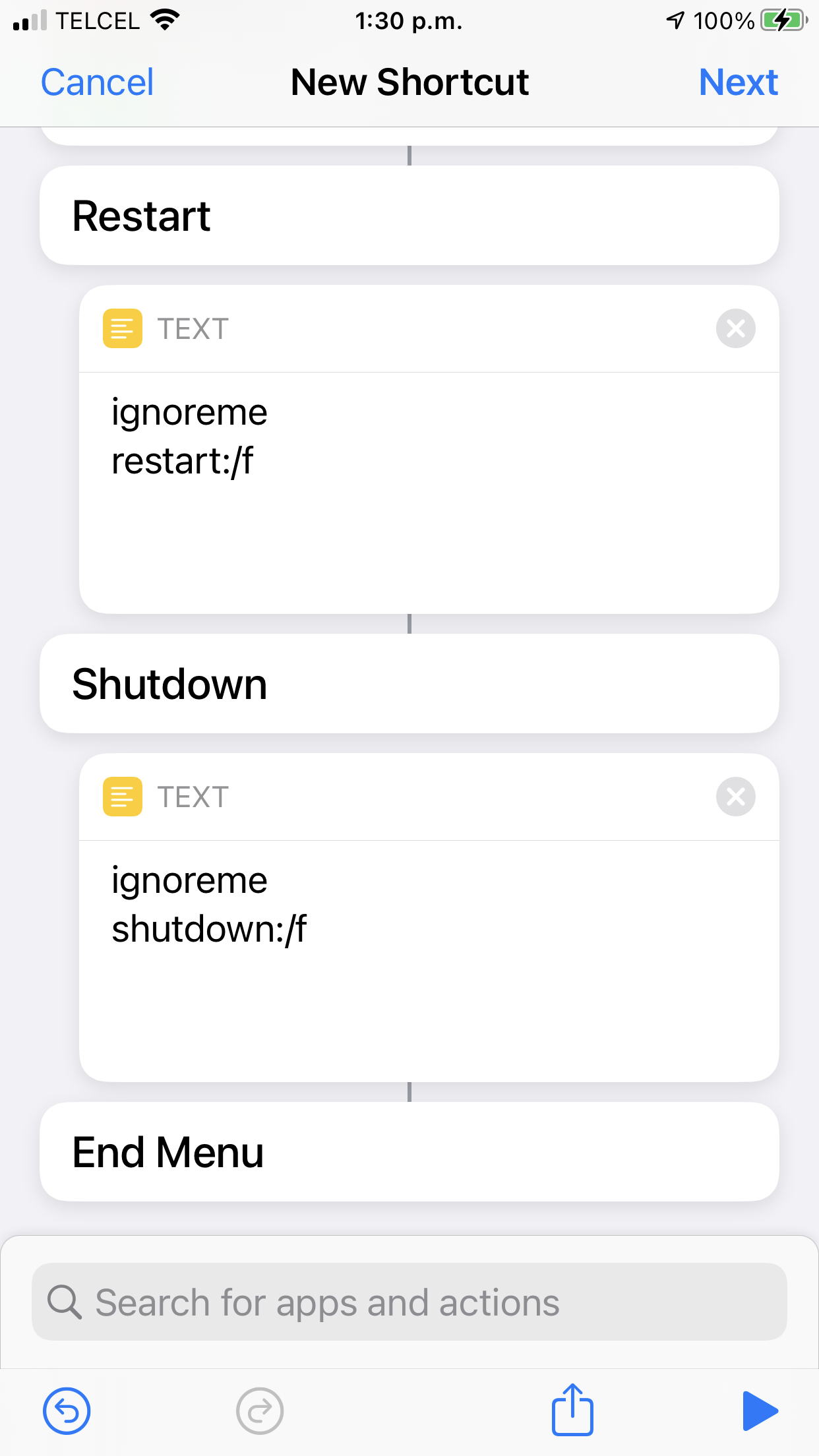Run the shortcut with play button

pos(760,1411)
